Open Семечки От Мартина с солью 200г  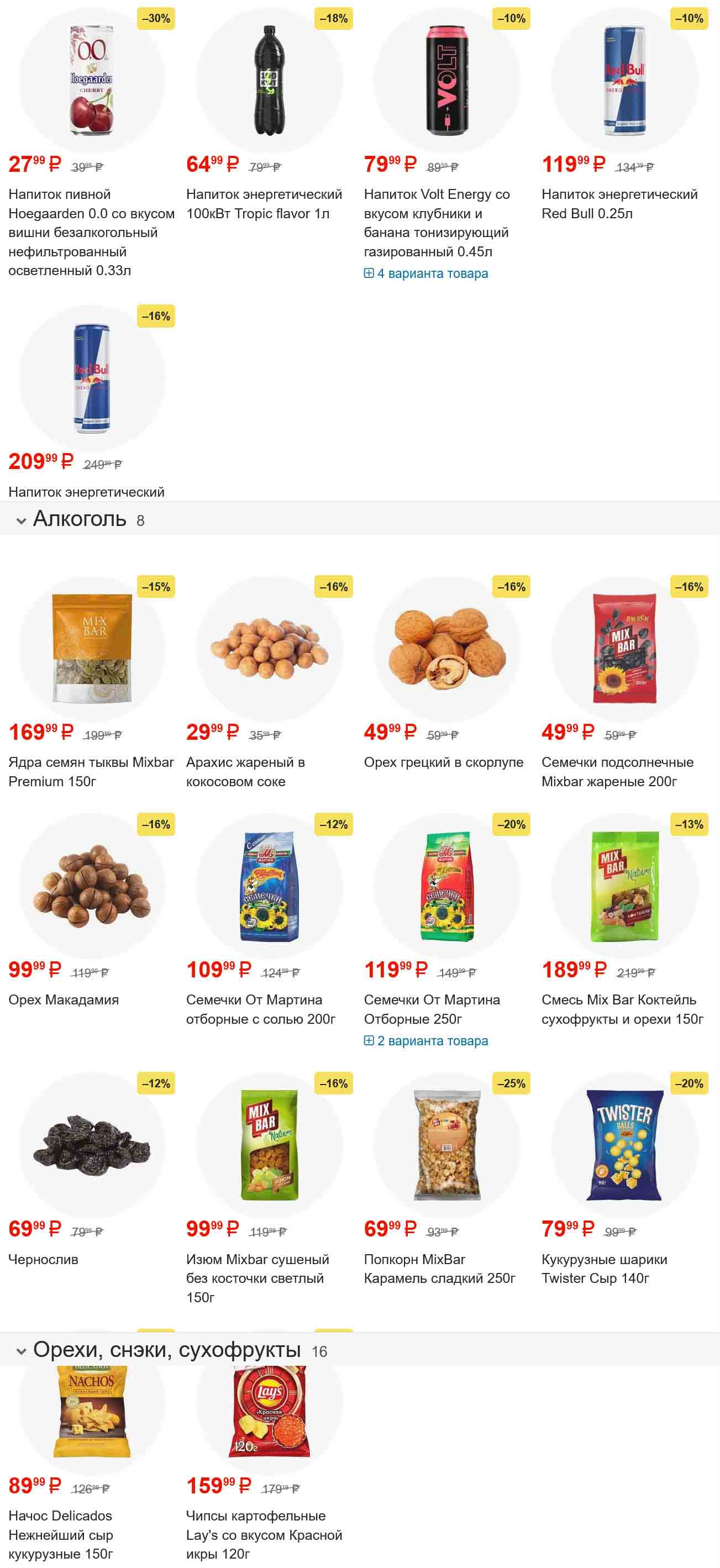(269, 886)
